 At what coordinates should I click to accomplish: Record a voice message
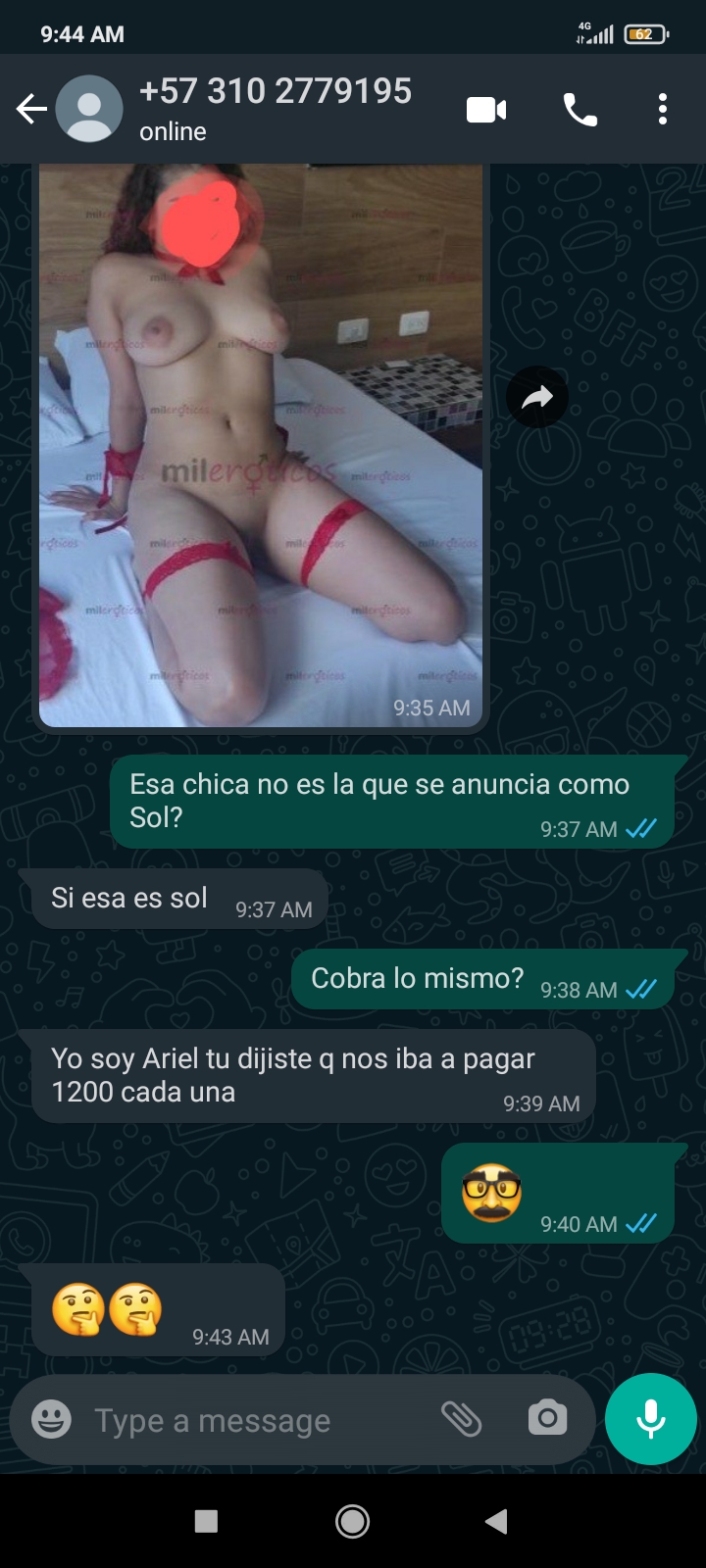coord(651,1419)
